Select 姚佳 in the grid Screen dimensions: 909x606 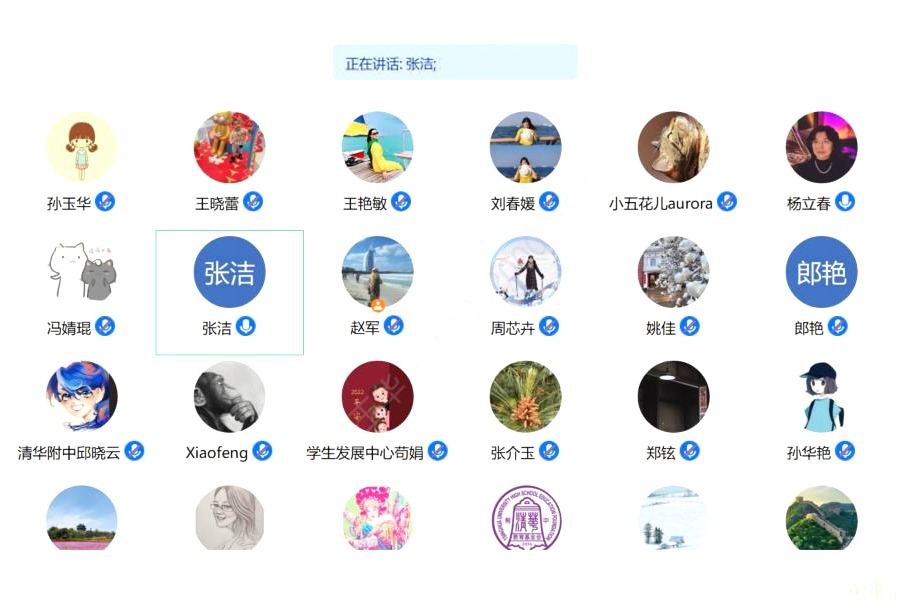click(x=673, y=272)
